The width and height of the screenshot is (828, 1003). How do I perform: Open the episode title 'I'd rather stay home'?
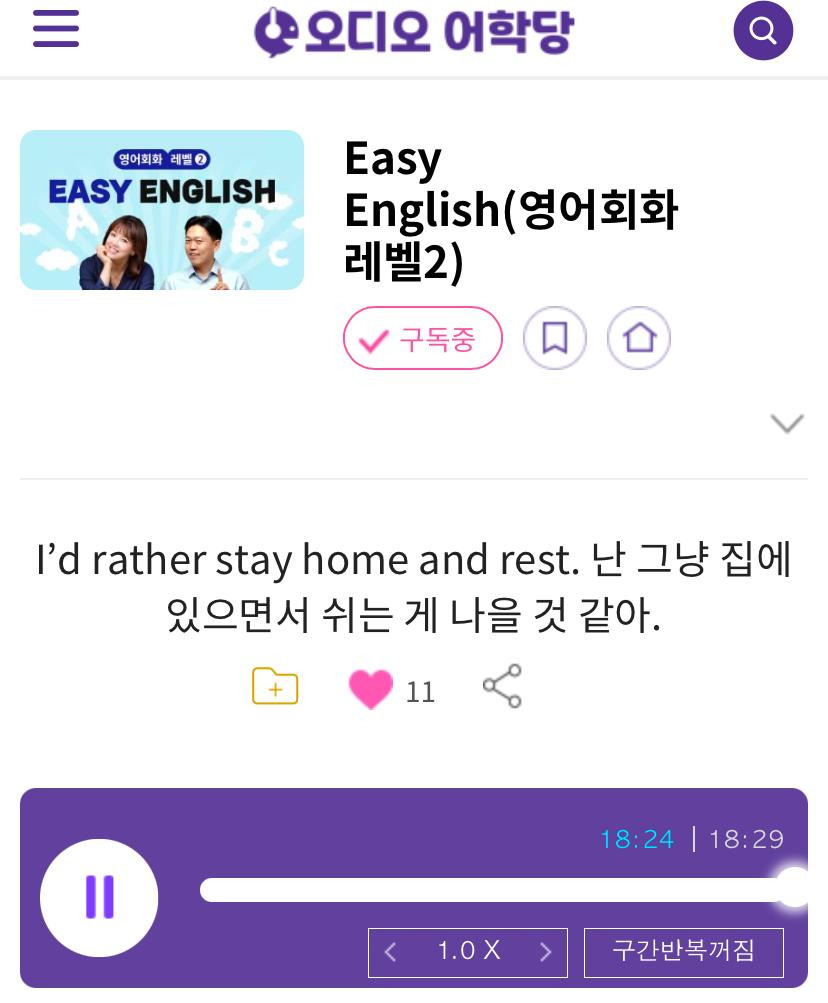(413, 587)
